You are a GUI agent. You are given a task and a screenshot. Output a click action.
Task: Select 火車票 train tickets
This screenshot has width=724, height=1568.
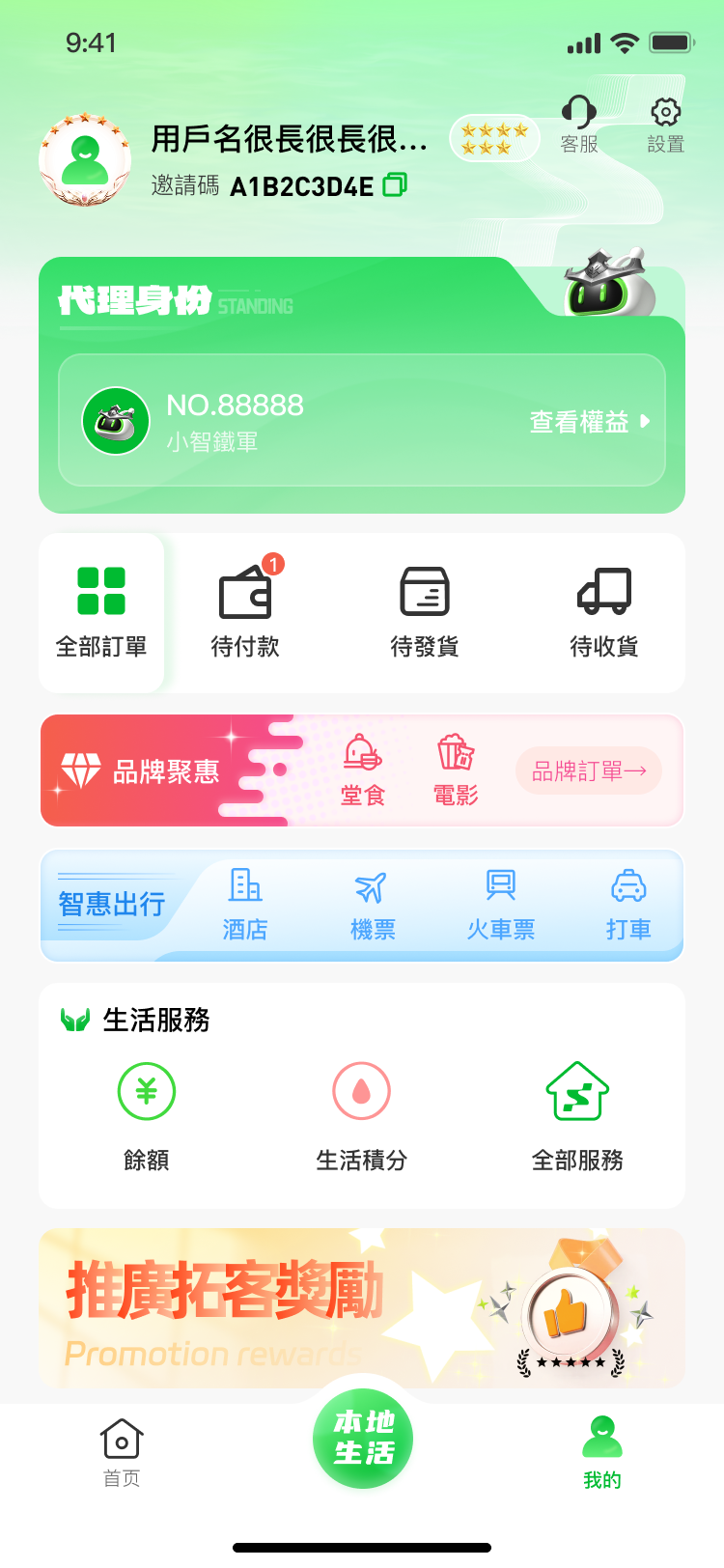(x=501, y=906)
